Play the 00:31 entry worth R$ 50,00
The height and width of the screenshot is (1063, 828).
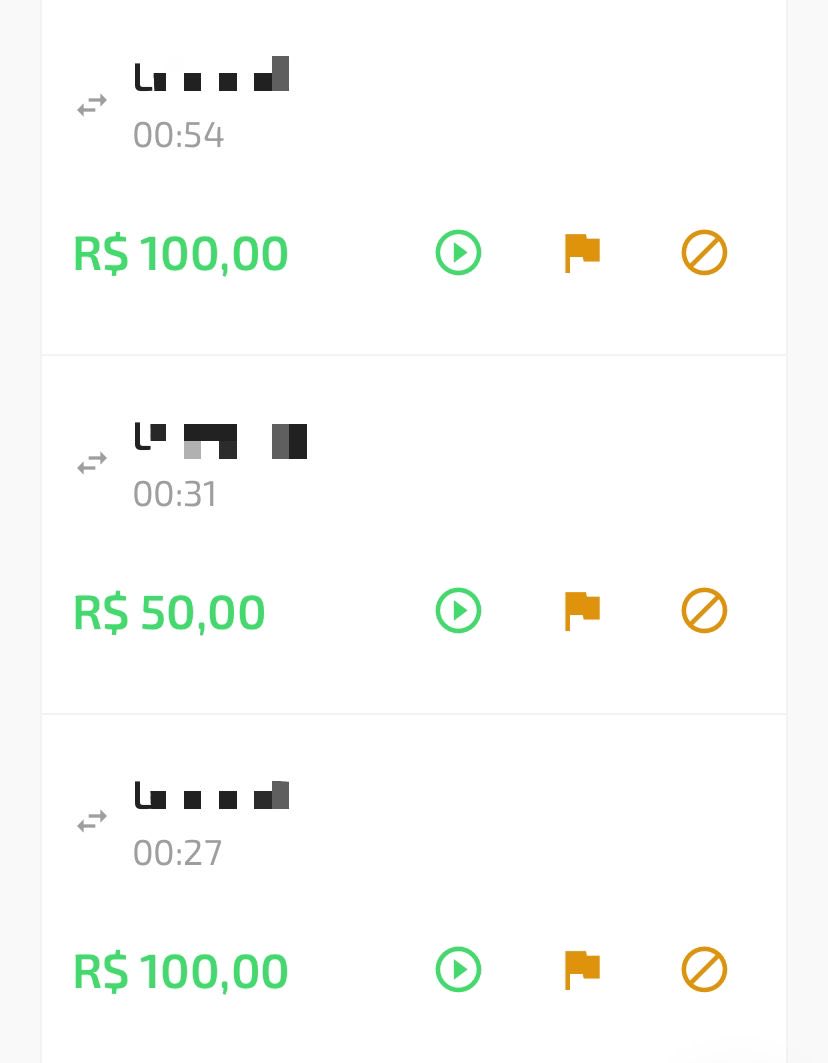(458, 610)
